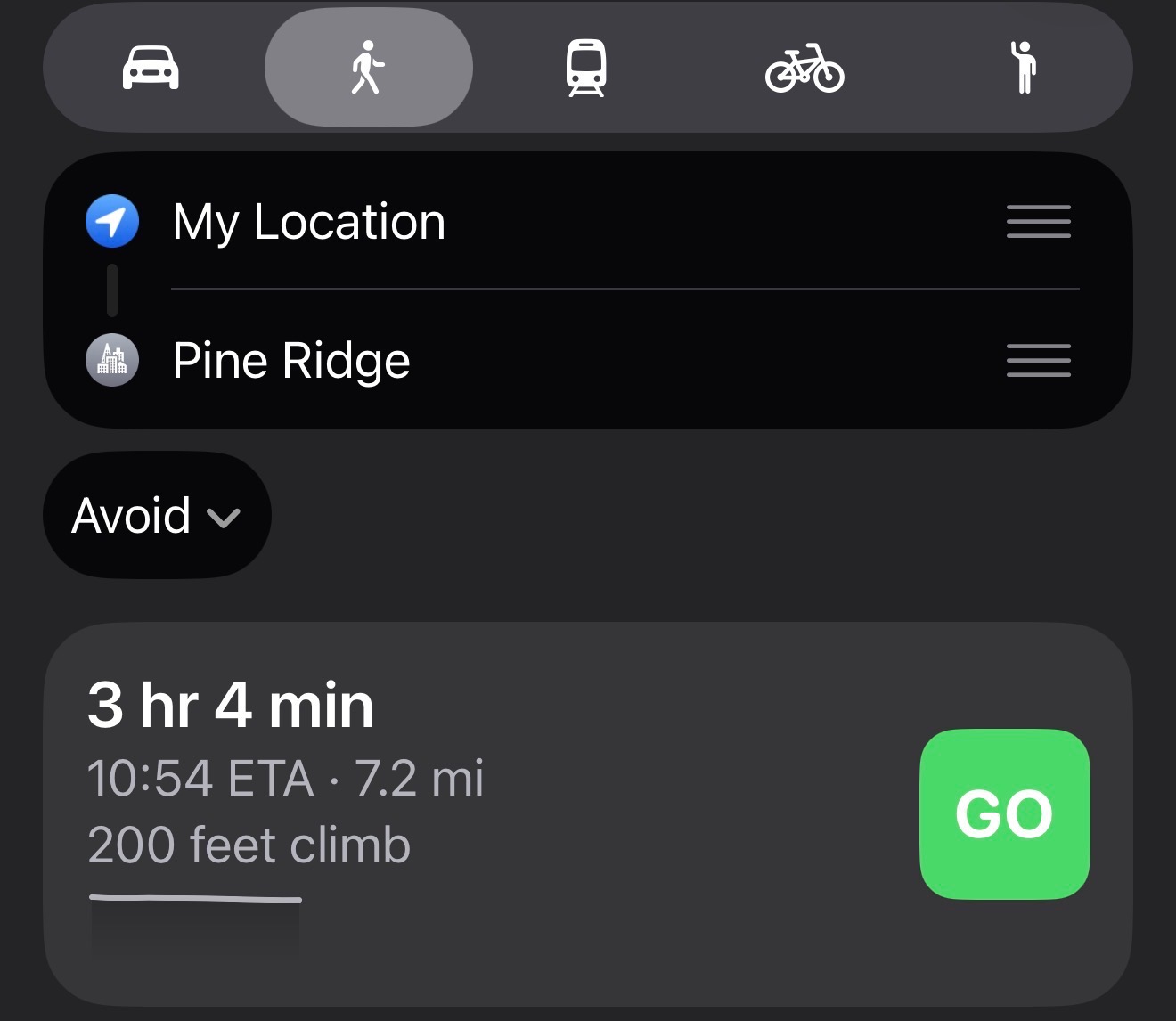Tap the reorder handle beside My Location
Screen dimensions: 1176x1021
1038,222
